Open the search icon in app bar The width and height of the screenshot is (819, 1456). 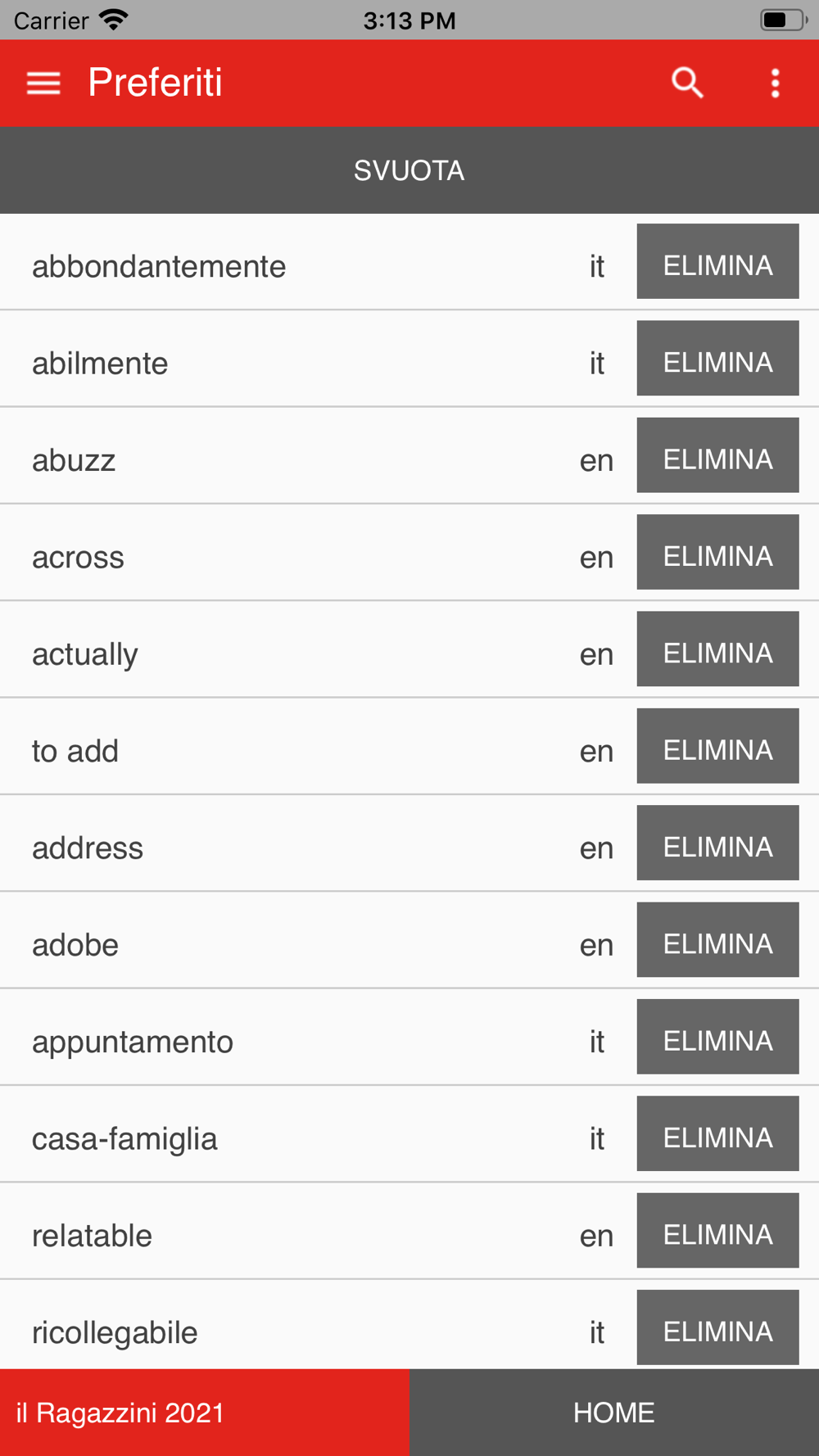(687, 83)
